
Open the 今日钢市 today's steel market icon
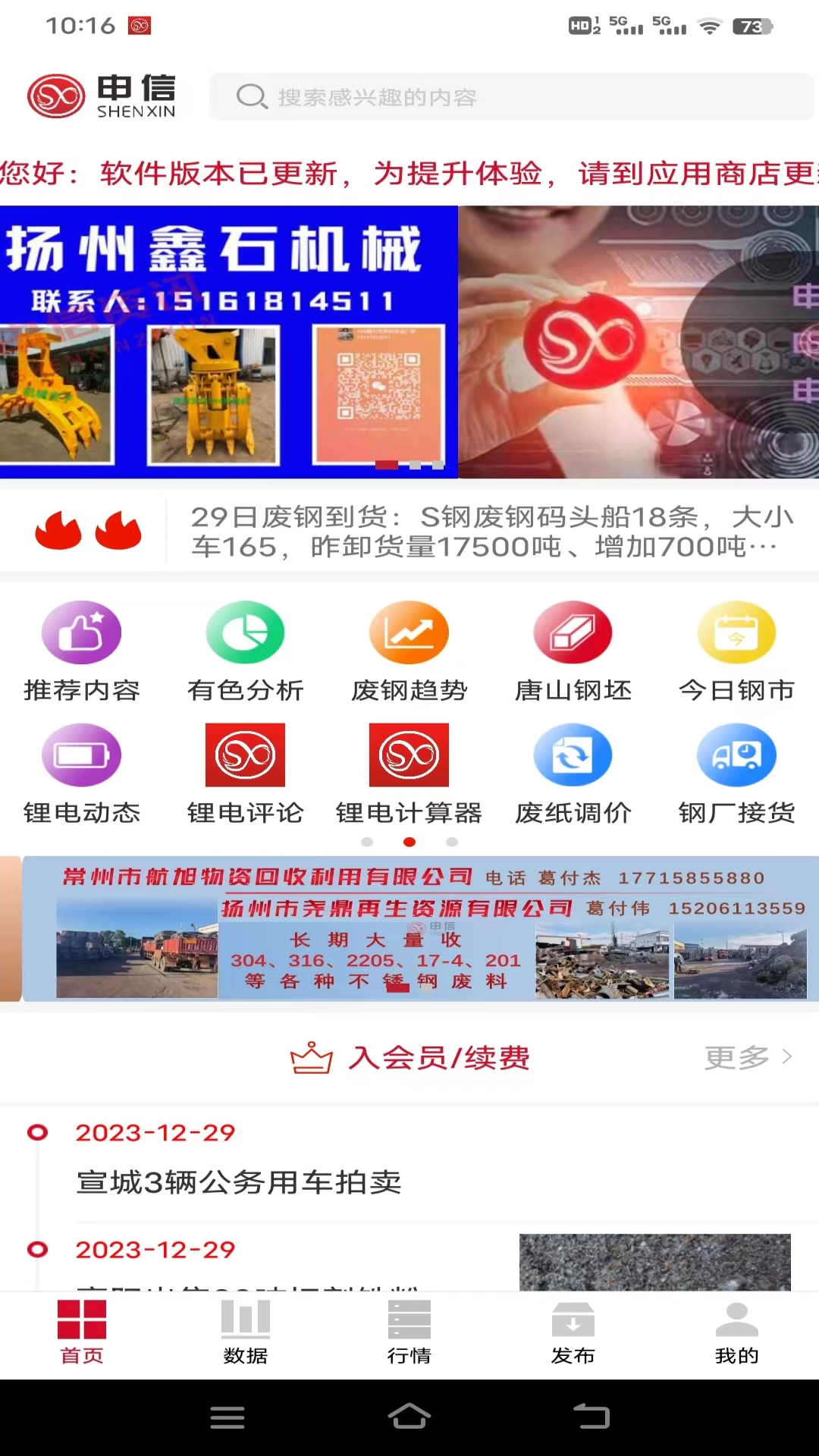736,650
